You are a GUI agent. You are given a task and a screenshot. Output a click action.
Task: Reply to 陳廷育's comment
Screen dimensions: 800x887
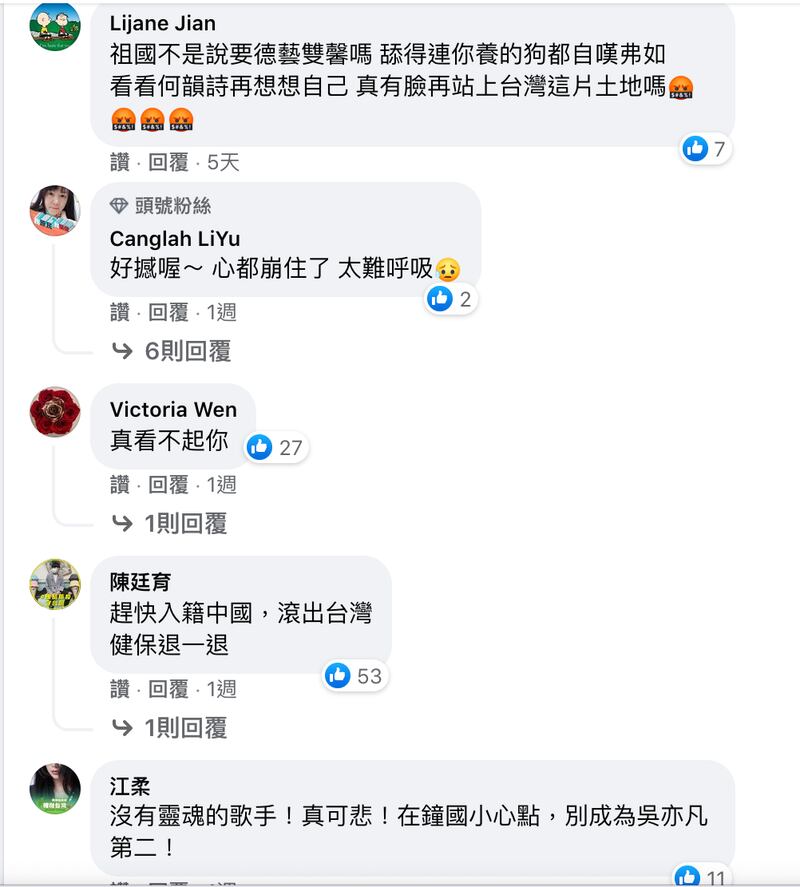[168, 688]
